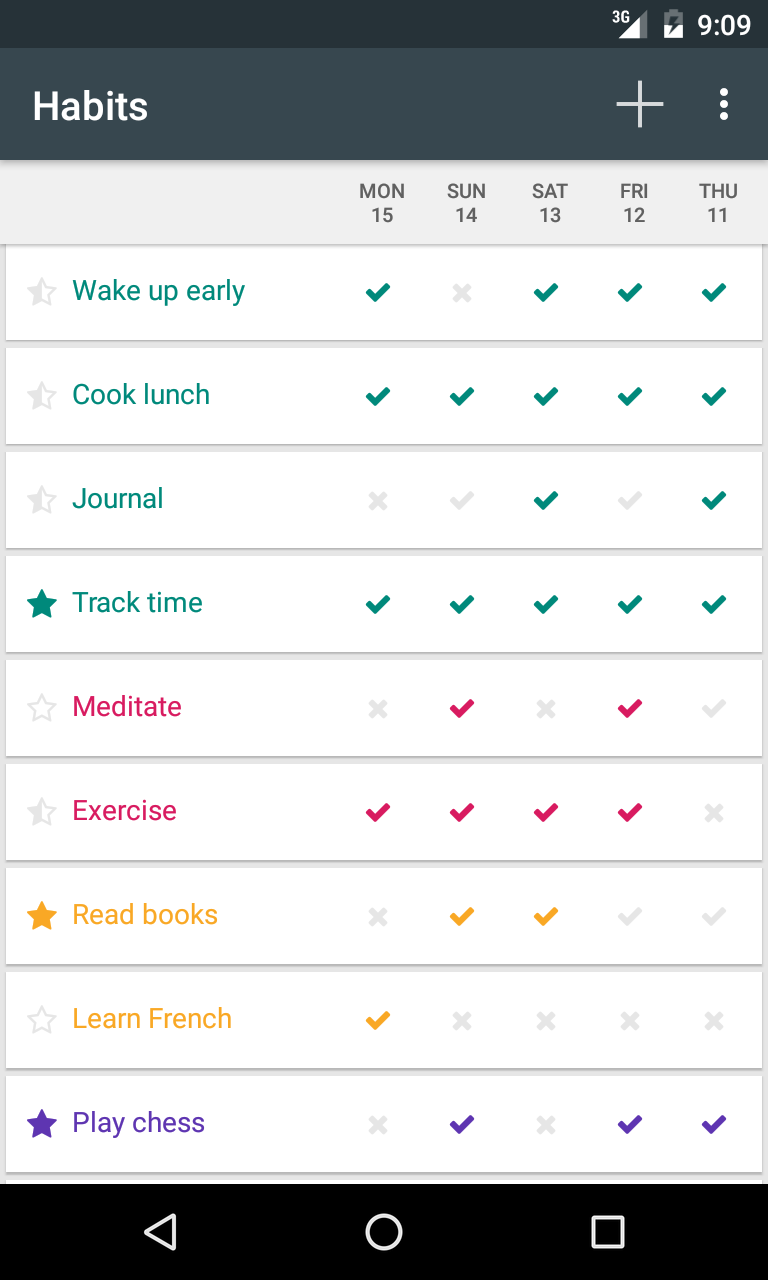Open the Exercise habit

pos(124,811)
